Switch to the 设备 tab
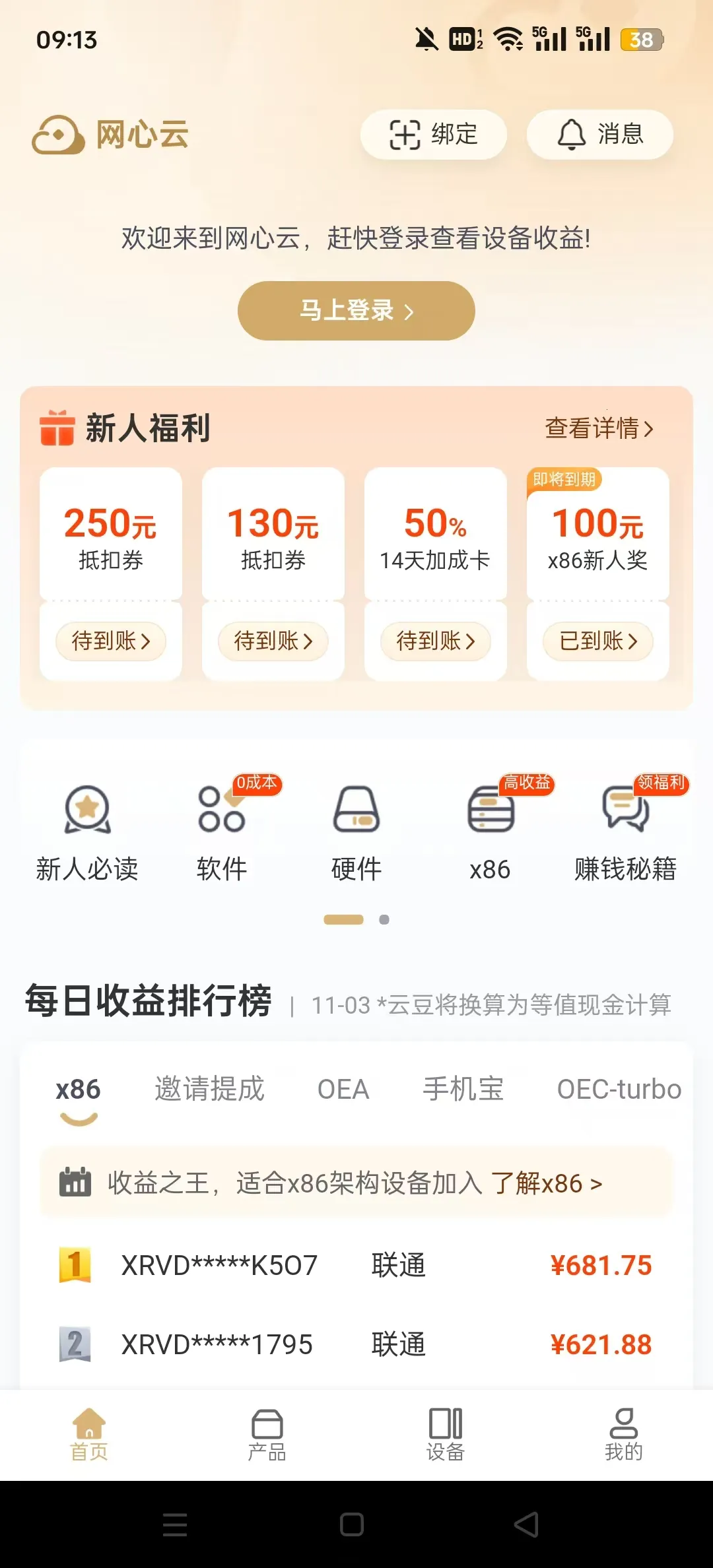This screenshot has height=1568, width=713. point(446,1435)
